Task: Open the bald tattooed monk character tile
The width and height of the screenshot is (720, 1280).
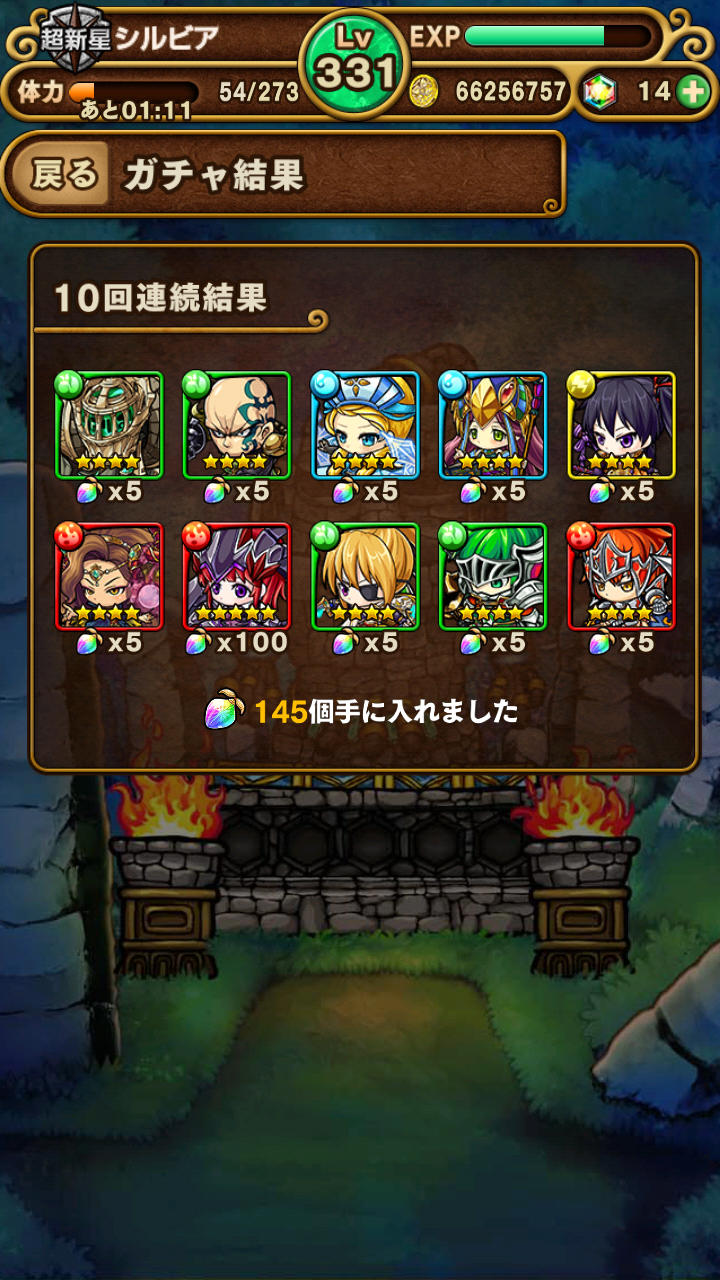Action: [x=237, y=423]
